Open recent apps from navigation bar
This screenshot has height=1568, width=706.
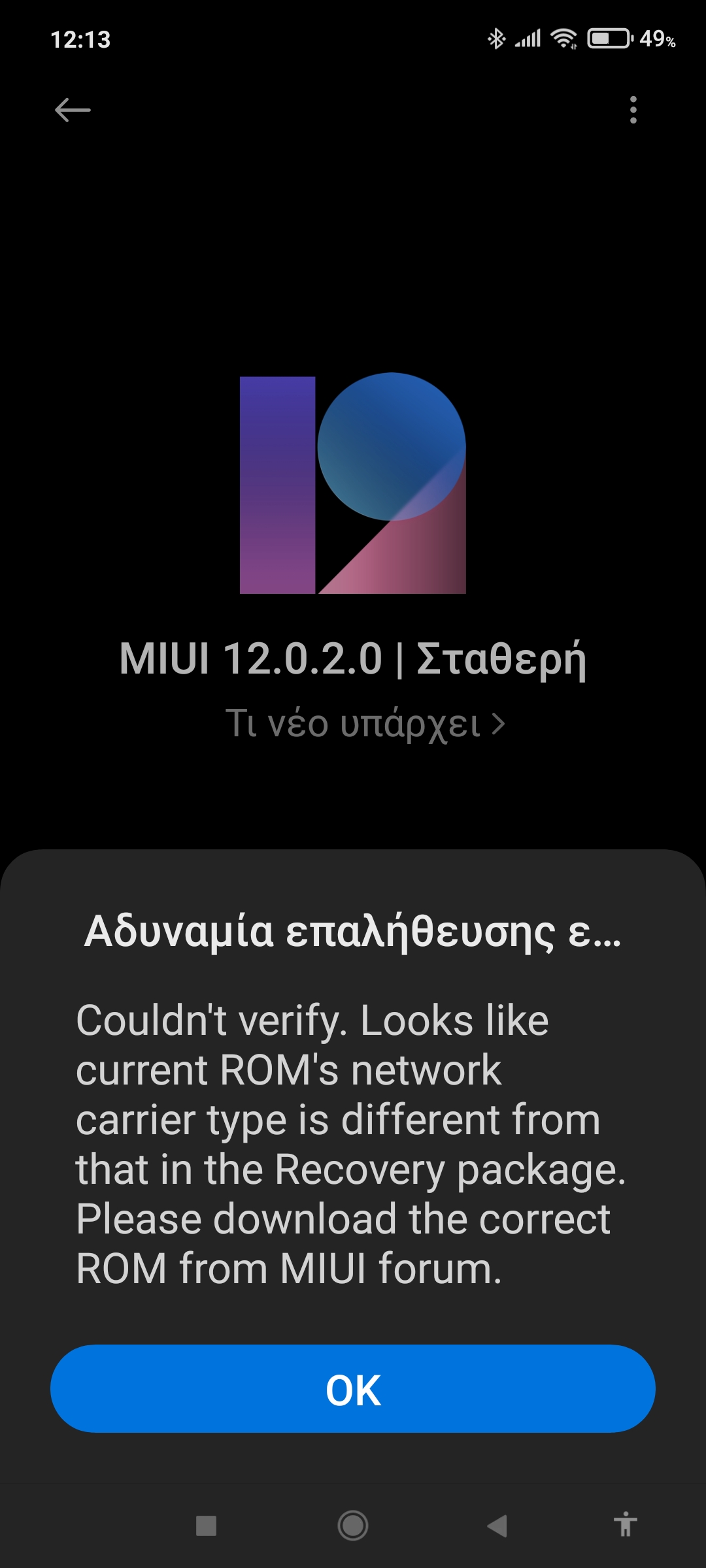(x=207, y=1526)
